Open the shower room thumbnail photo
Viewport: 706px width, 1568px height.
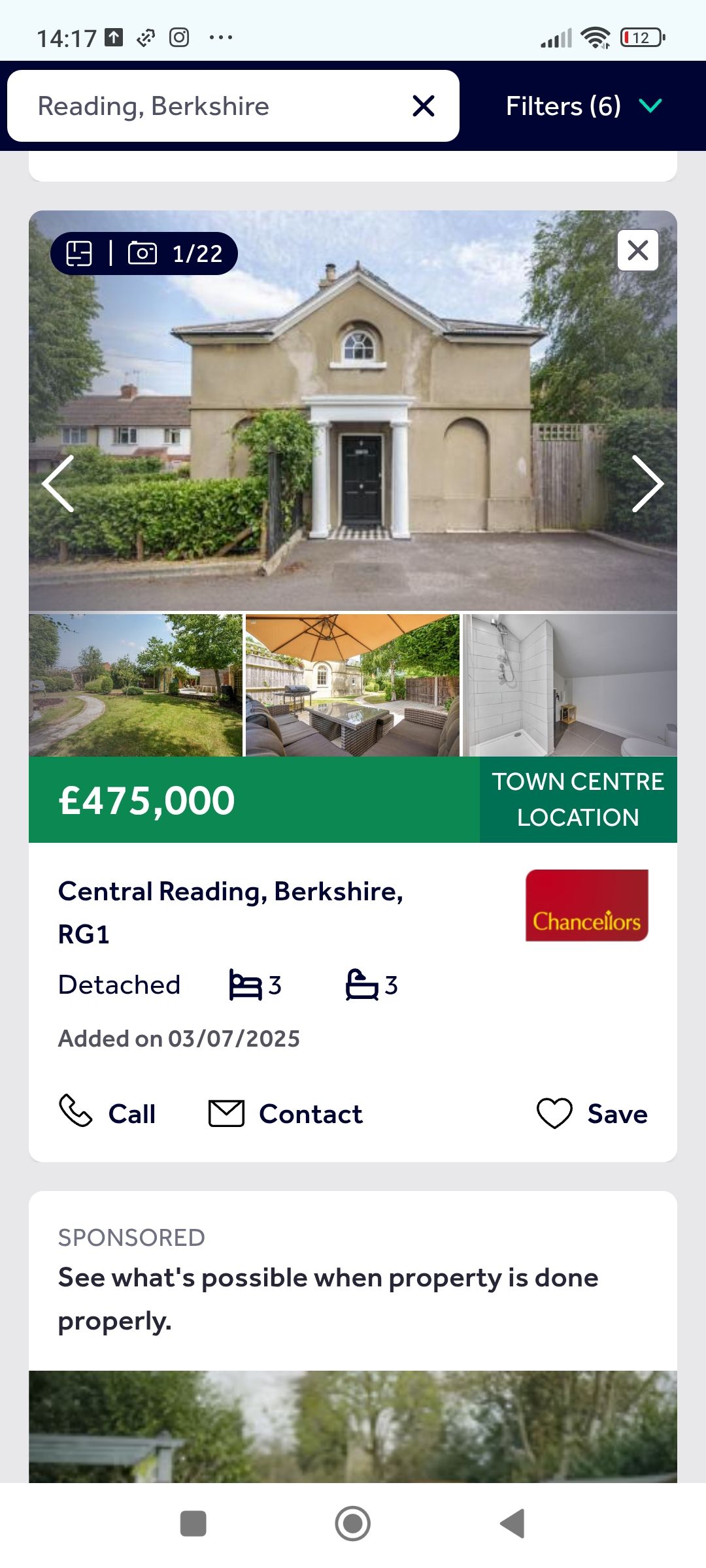click(x=569, y=685)
